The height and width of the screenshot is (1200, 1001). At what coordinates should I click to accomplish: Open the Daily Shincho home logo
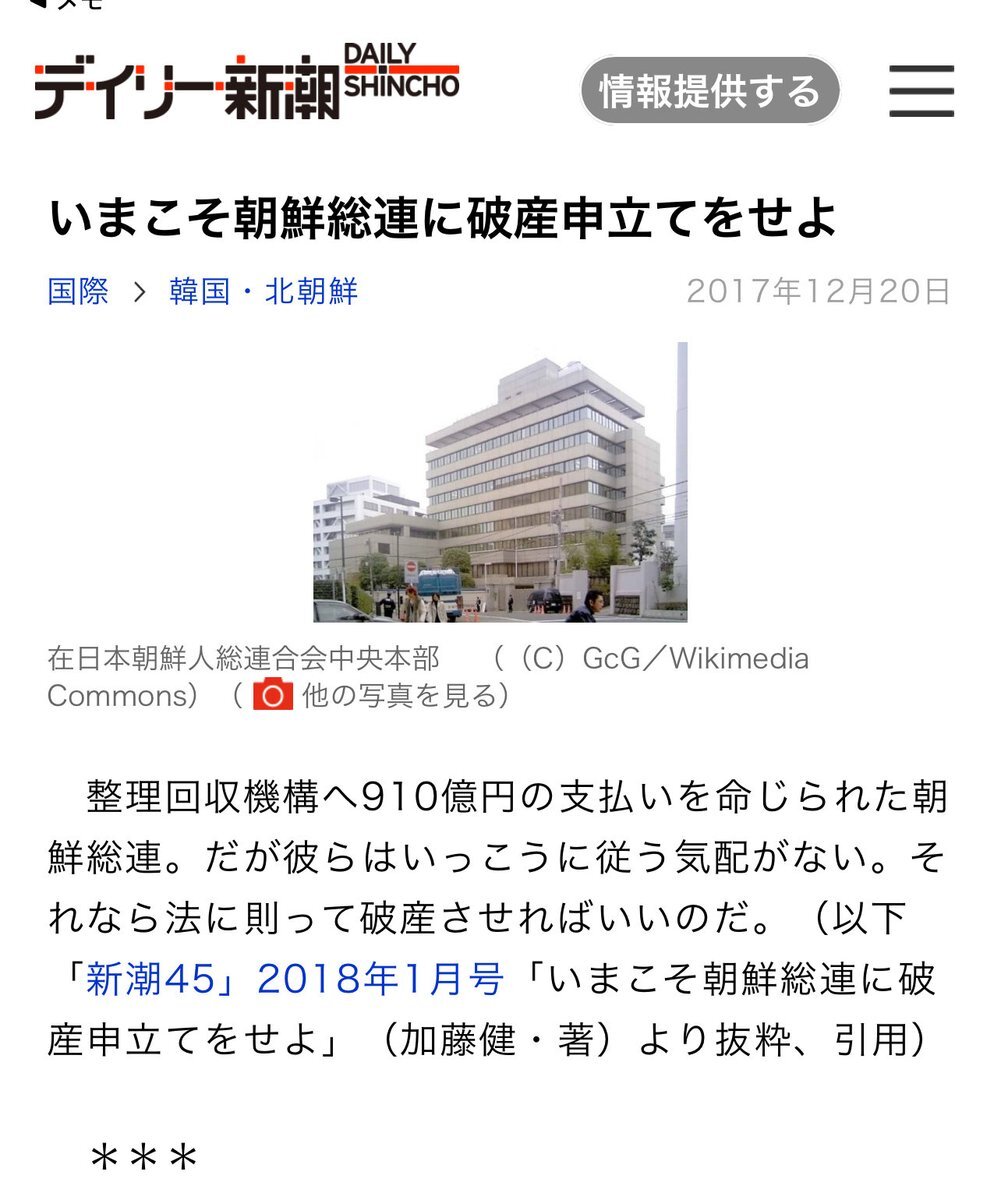246,82
